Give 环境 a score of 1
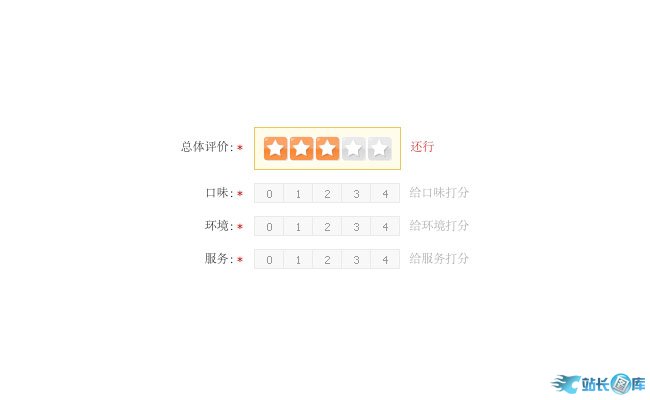650x400 pixels. click(298, 227)
